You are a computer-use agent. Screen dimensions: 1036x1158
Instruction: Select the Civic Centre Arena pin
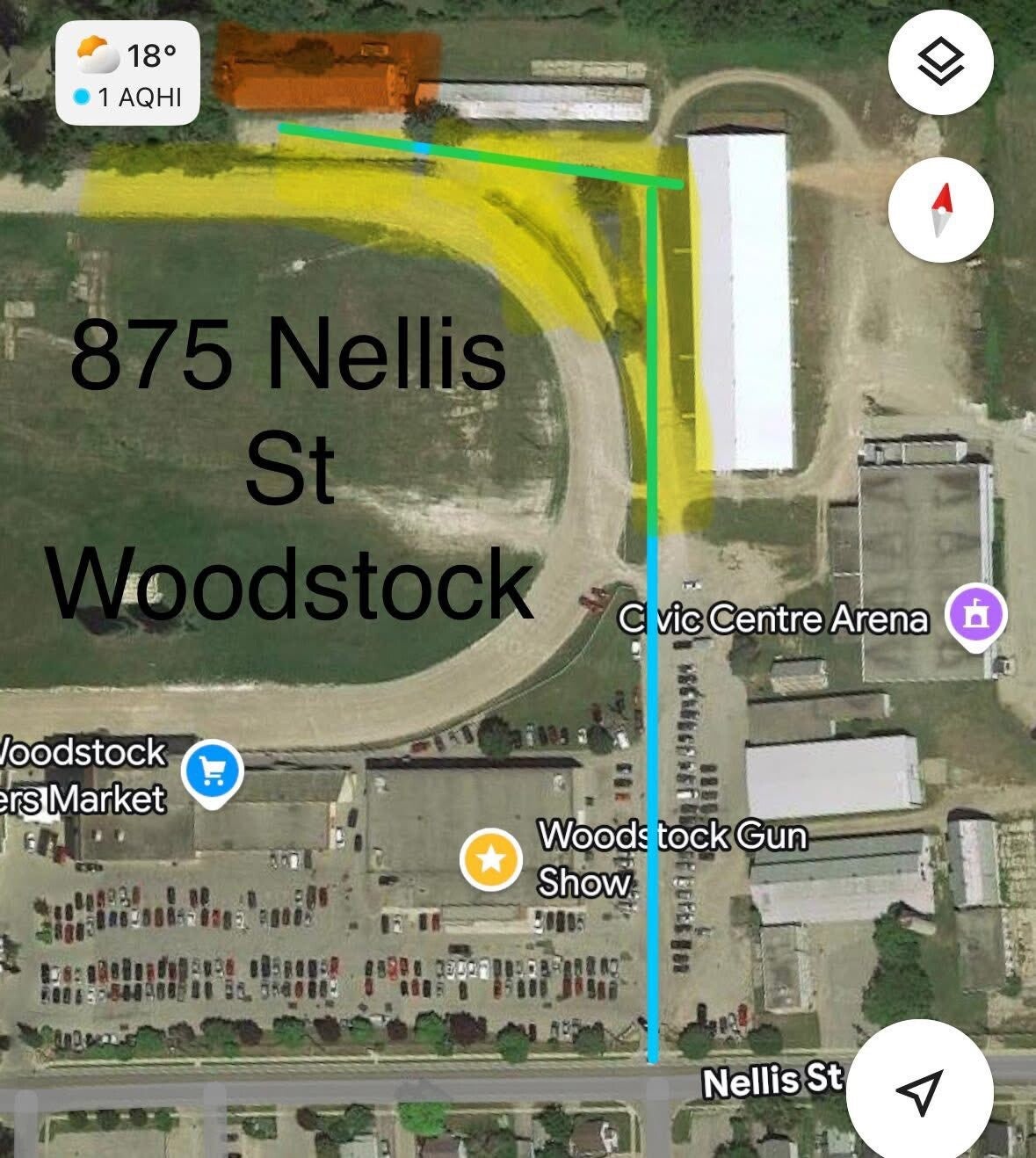tap(974, 617)
